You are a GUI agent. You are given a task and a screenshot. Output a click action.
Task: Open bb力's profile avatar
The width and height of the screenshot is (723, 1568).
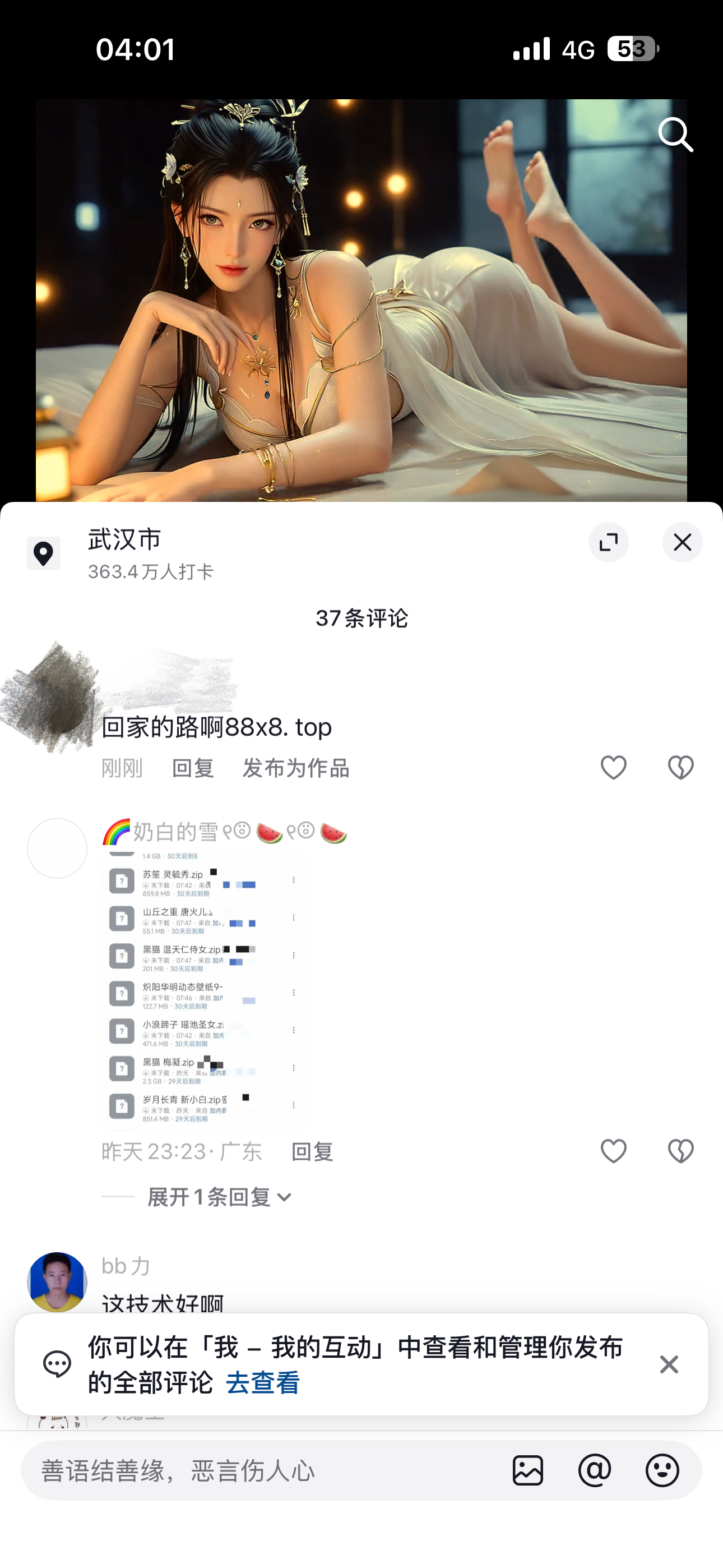[x=57, y=1281]
